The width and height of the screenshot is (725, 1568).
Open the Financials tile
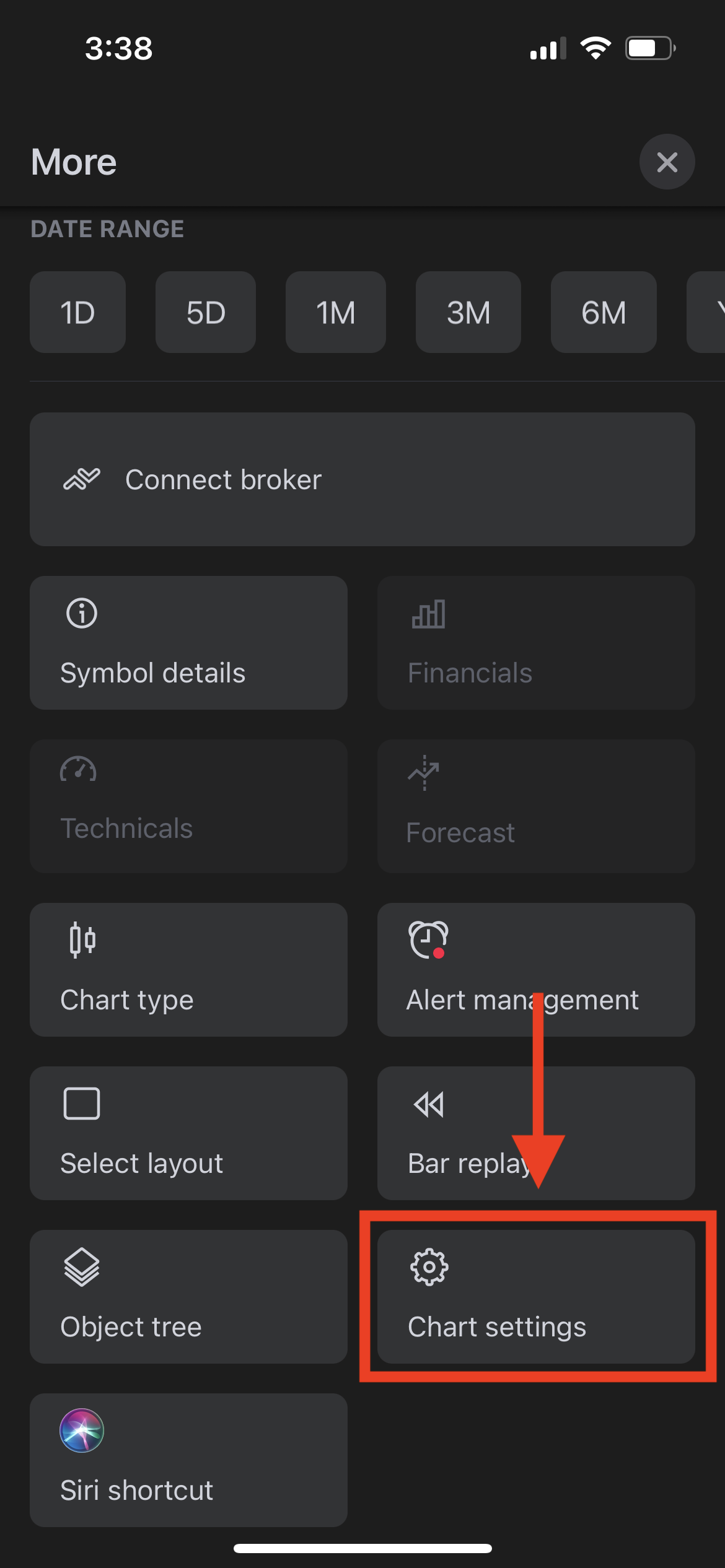[x=536, y=643]
